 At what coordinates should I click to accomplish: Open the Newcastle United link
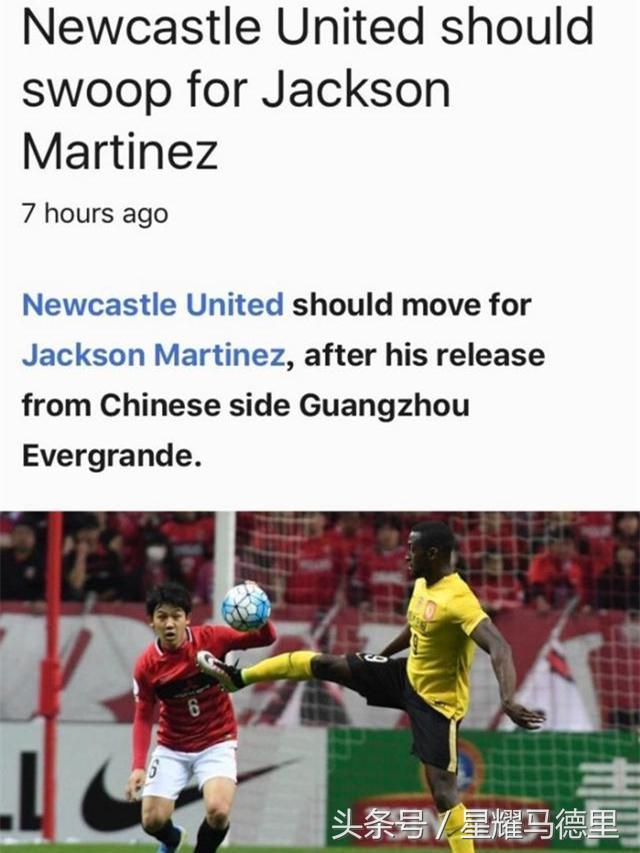pyautogui.click(x=153, y=305)
